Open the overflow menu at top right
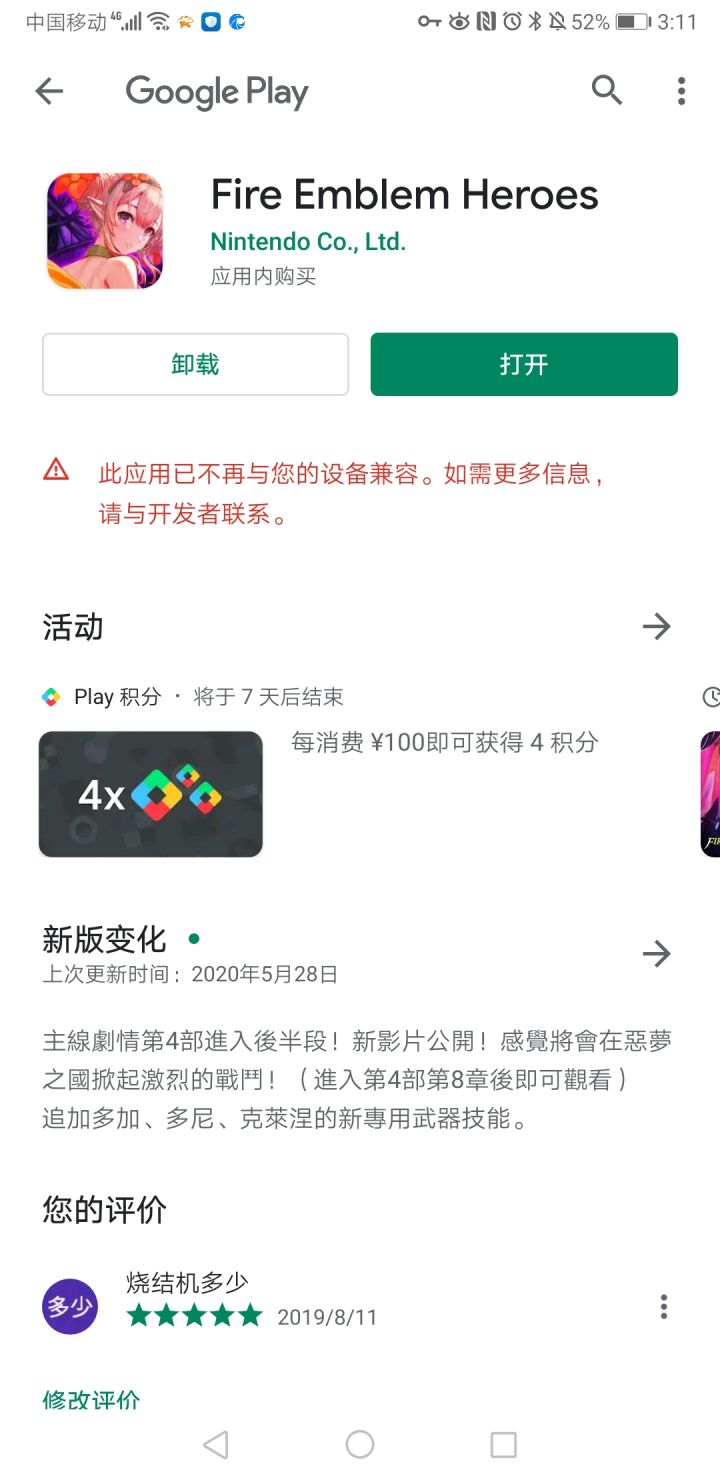Viewport: 720px width, 1480px height. 681,90
